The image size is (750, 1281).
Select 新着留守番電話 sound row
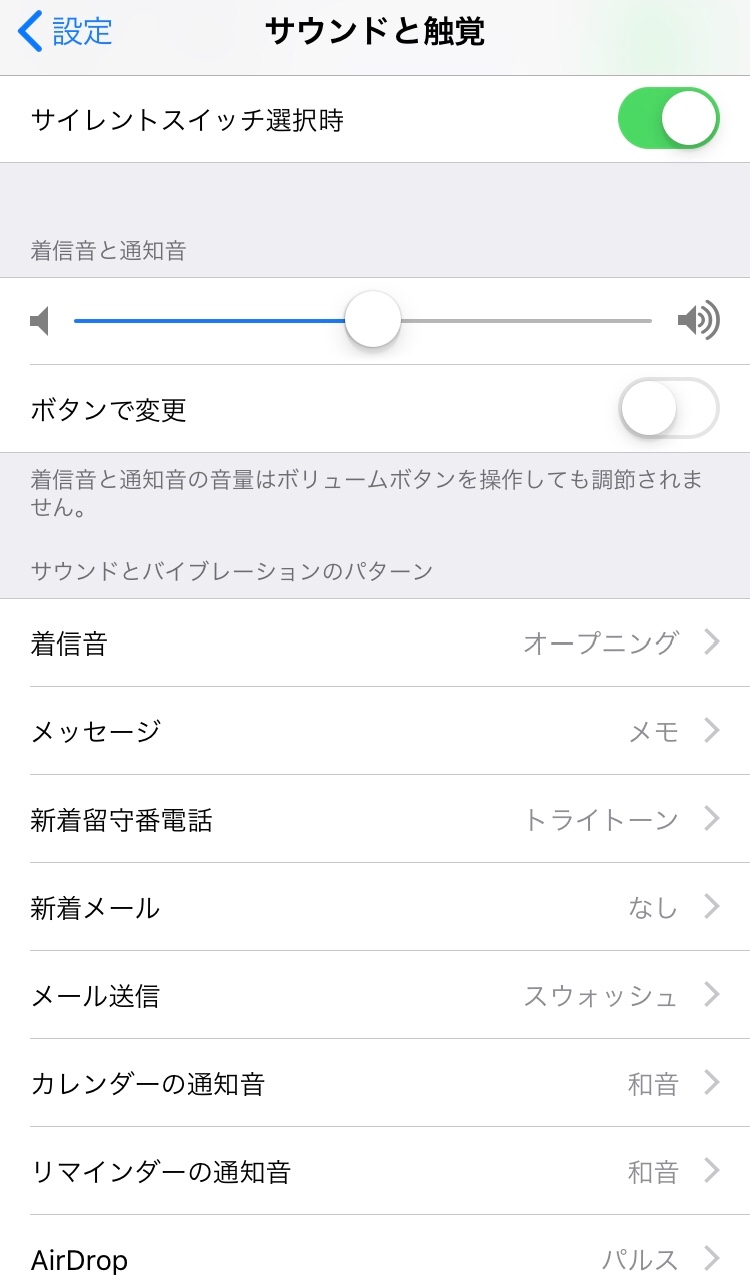click(375, 820)
